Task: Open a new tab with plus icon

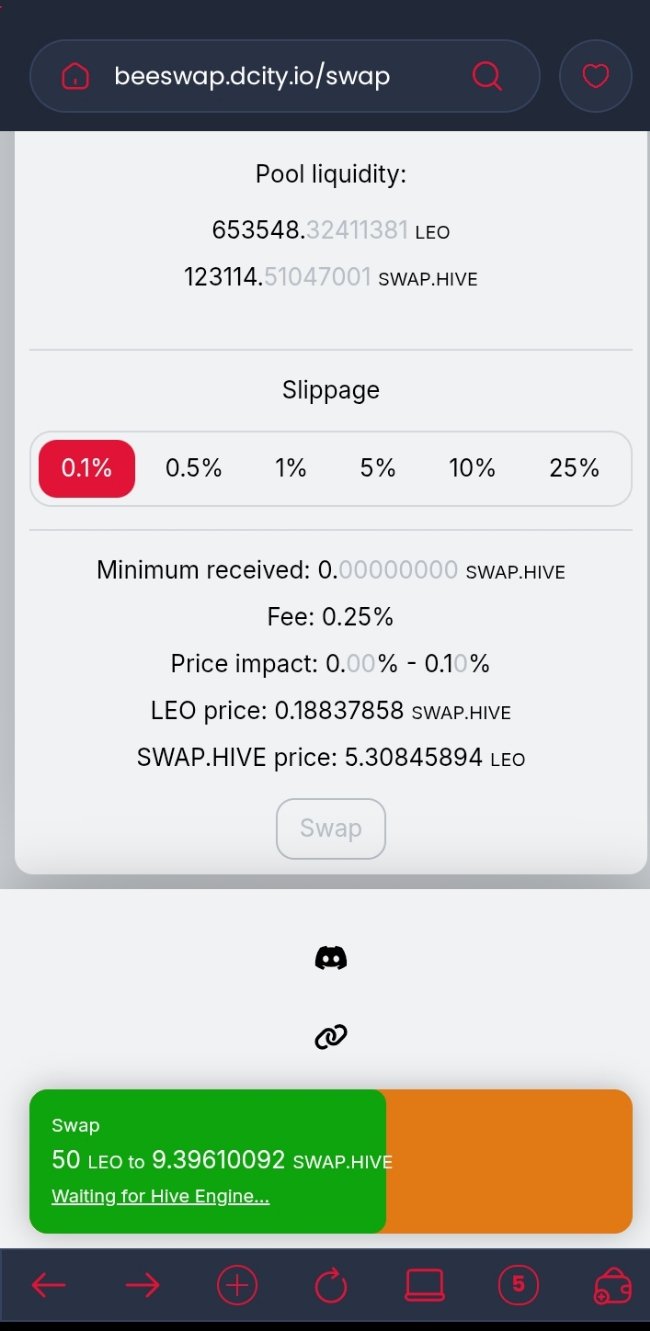Action: click(x=237, y=1285)
